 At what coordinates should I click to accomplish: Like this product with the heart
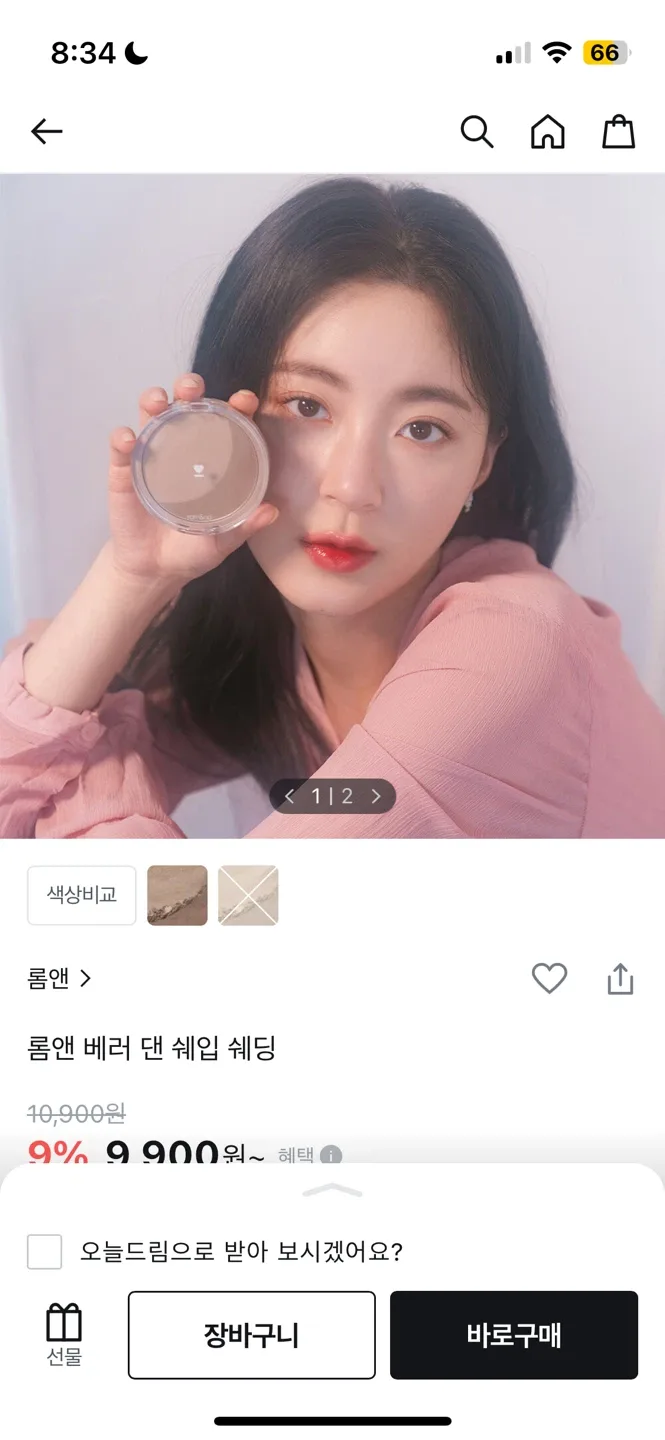pos(549,978)
